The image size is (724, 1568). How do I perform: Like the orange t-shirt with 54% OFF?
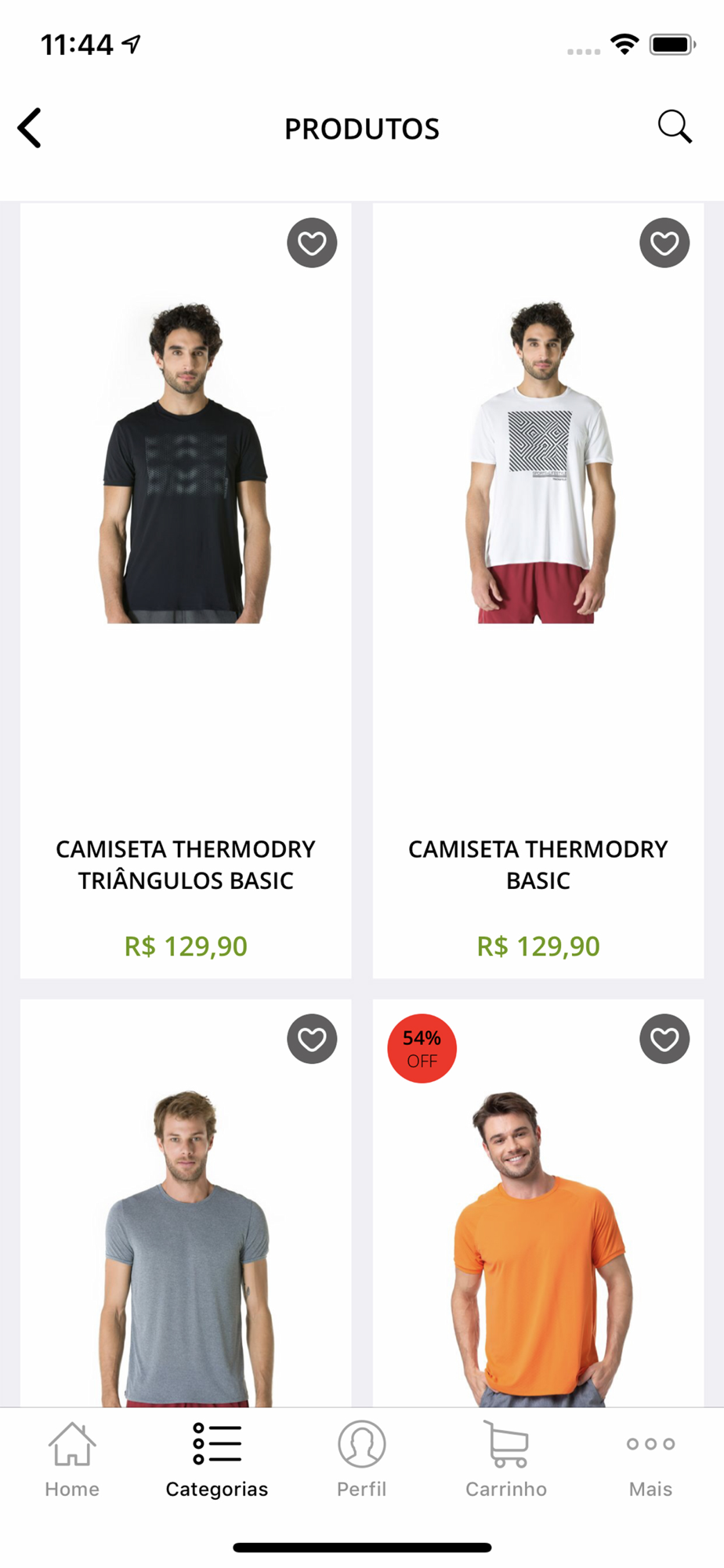664,1039
